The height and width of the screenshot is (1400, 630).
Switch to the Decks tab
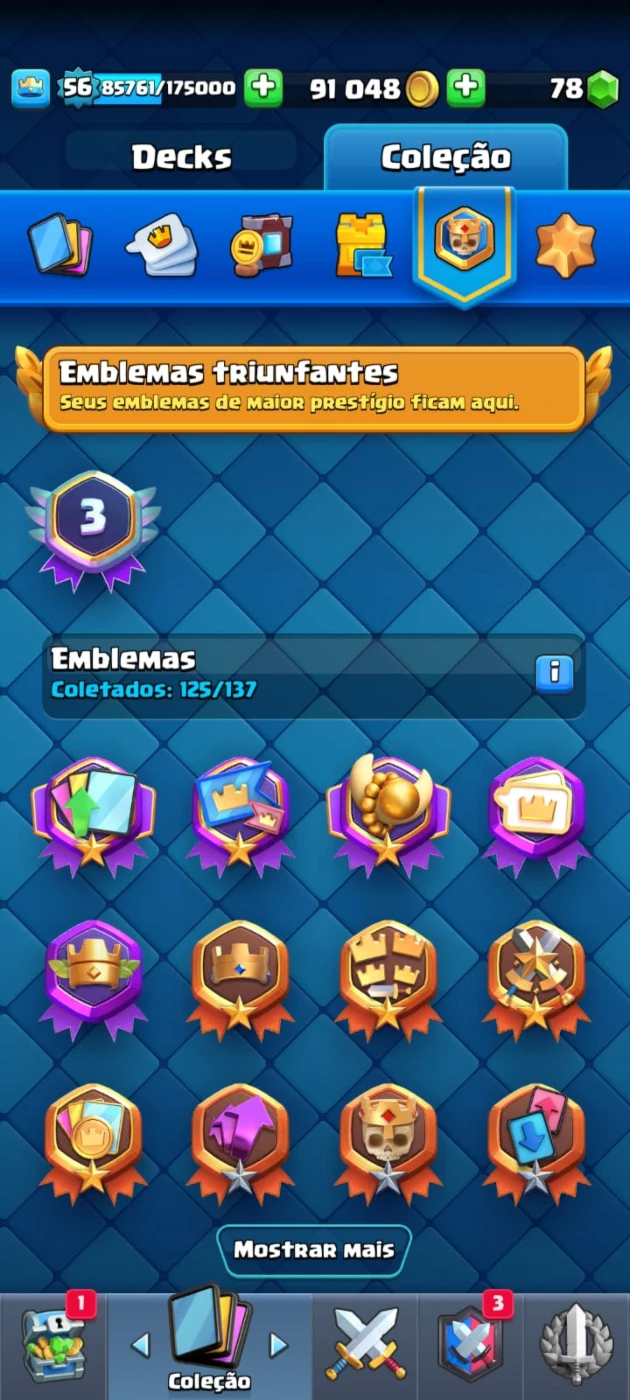[181, 157]
